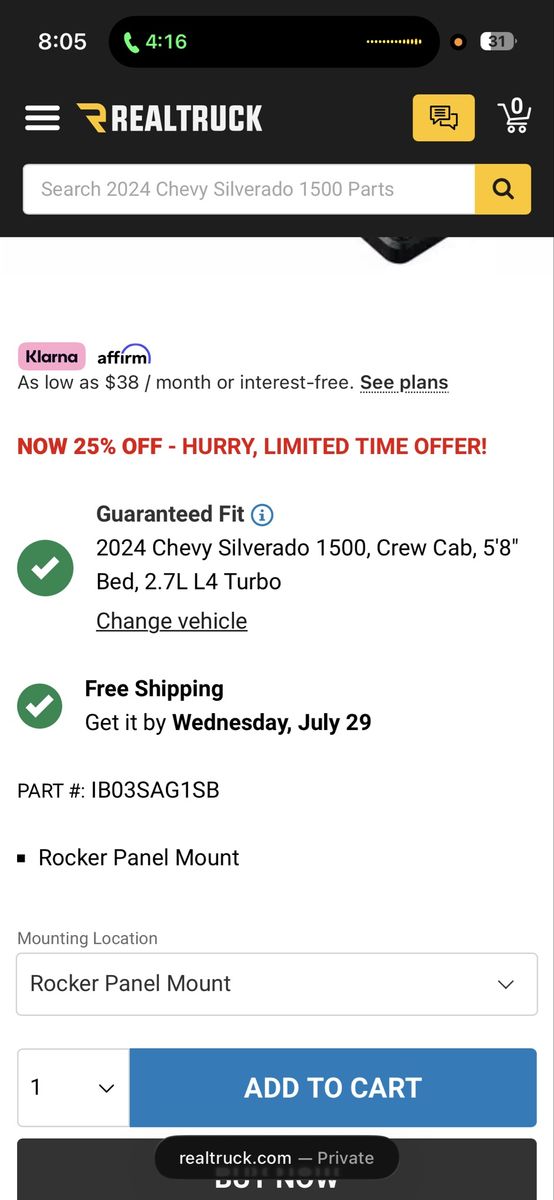Add the item to cart
This screenshot has height=1200, width=554.
333,1087
